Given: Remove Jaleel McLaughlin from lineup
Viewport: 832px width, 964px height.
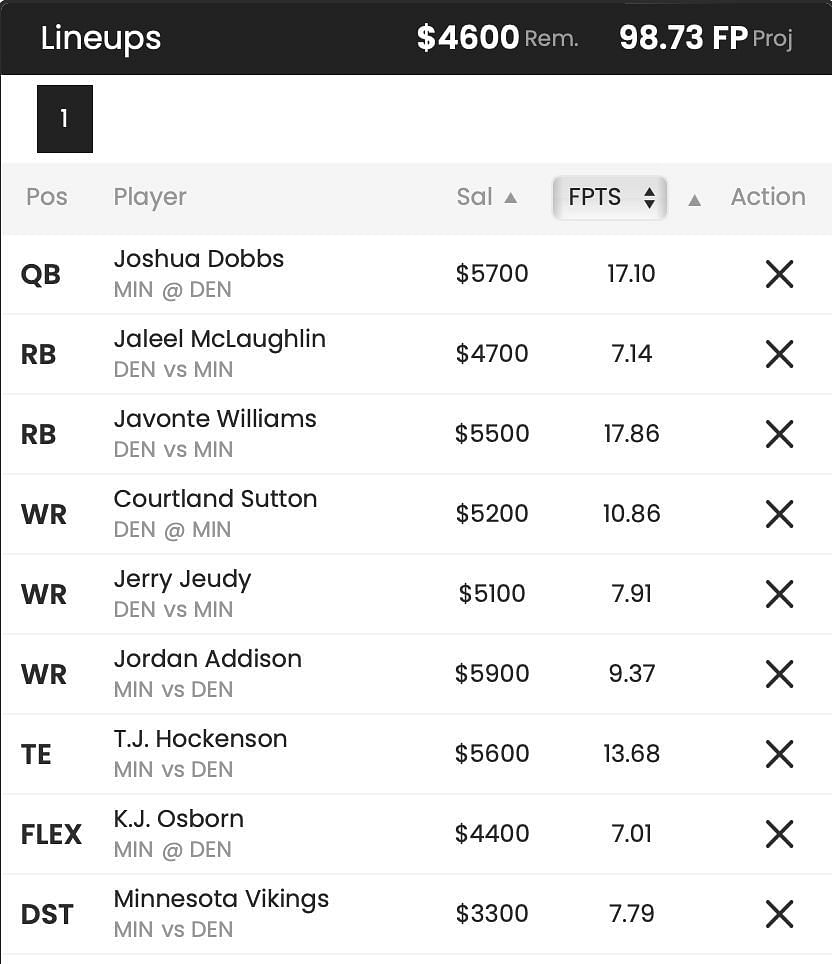Looking at the screenshot, I should click(x=779, y=354).
